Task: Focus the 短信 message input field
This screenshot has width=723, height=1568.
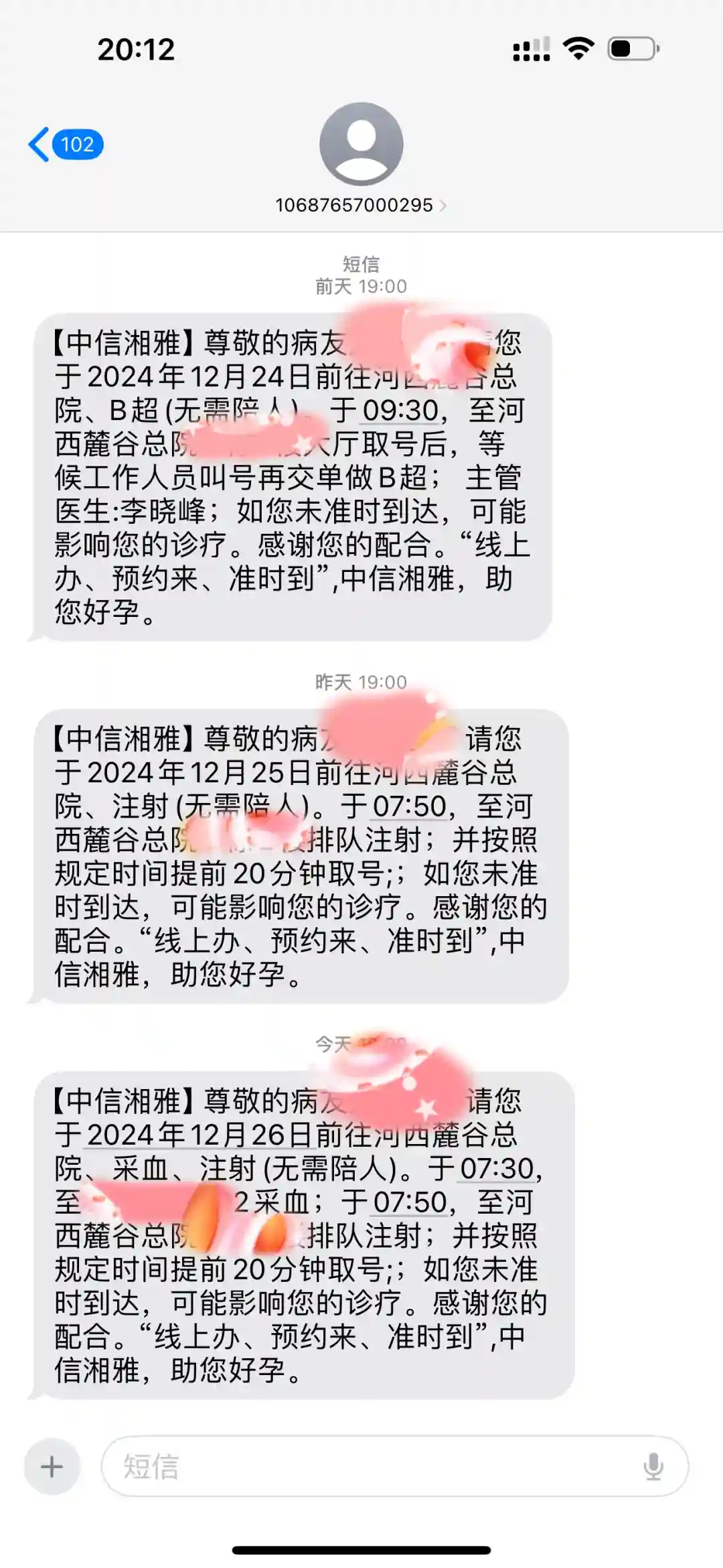Action: 375,1467
